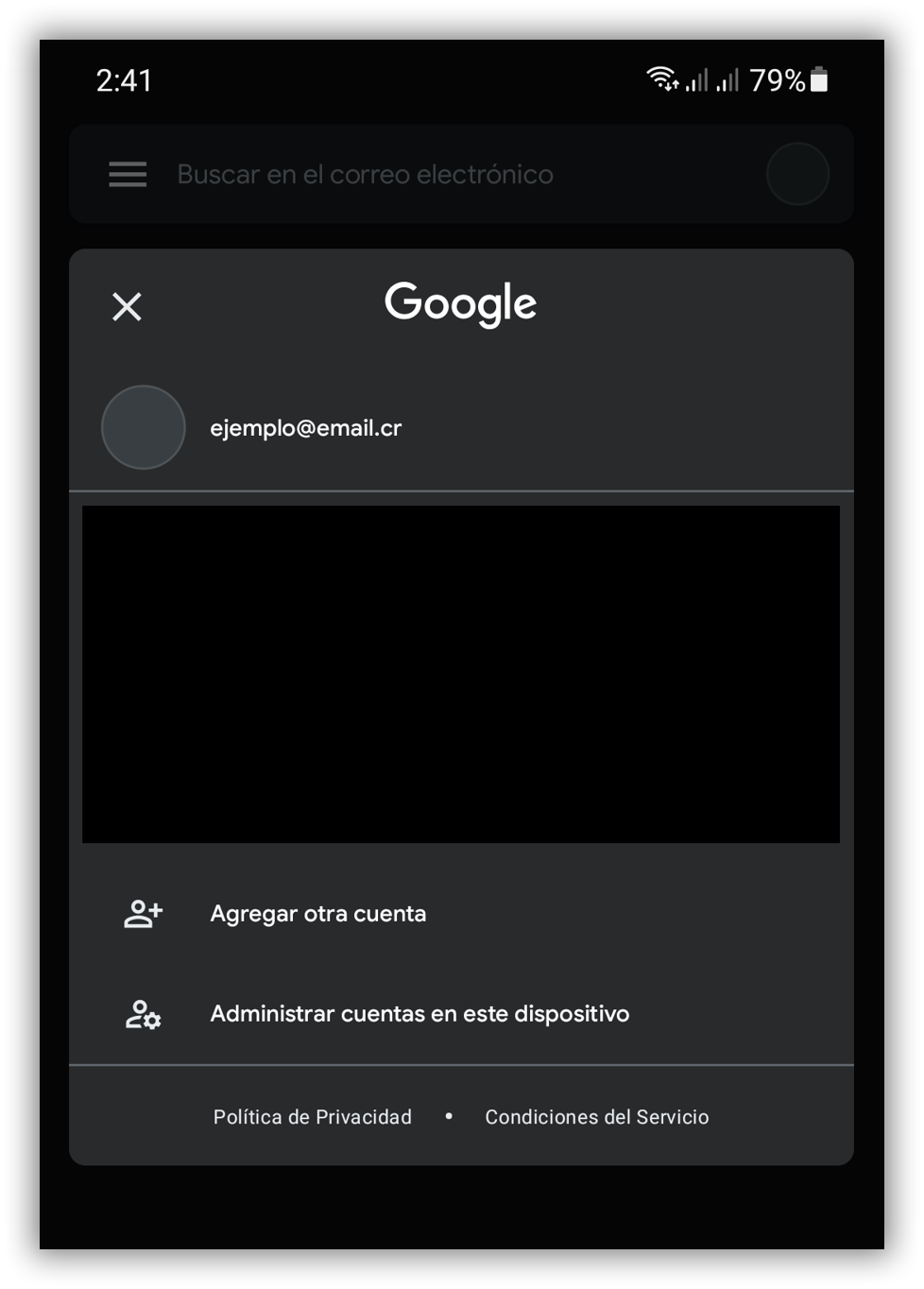Select the ejemplo@email.cr account

305,428
